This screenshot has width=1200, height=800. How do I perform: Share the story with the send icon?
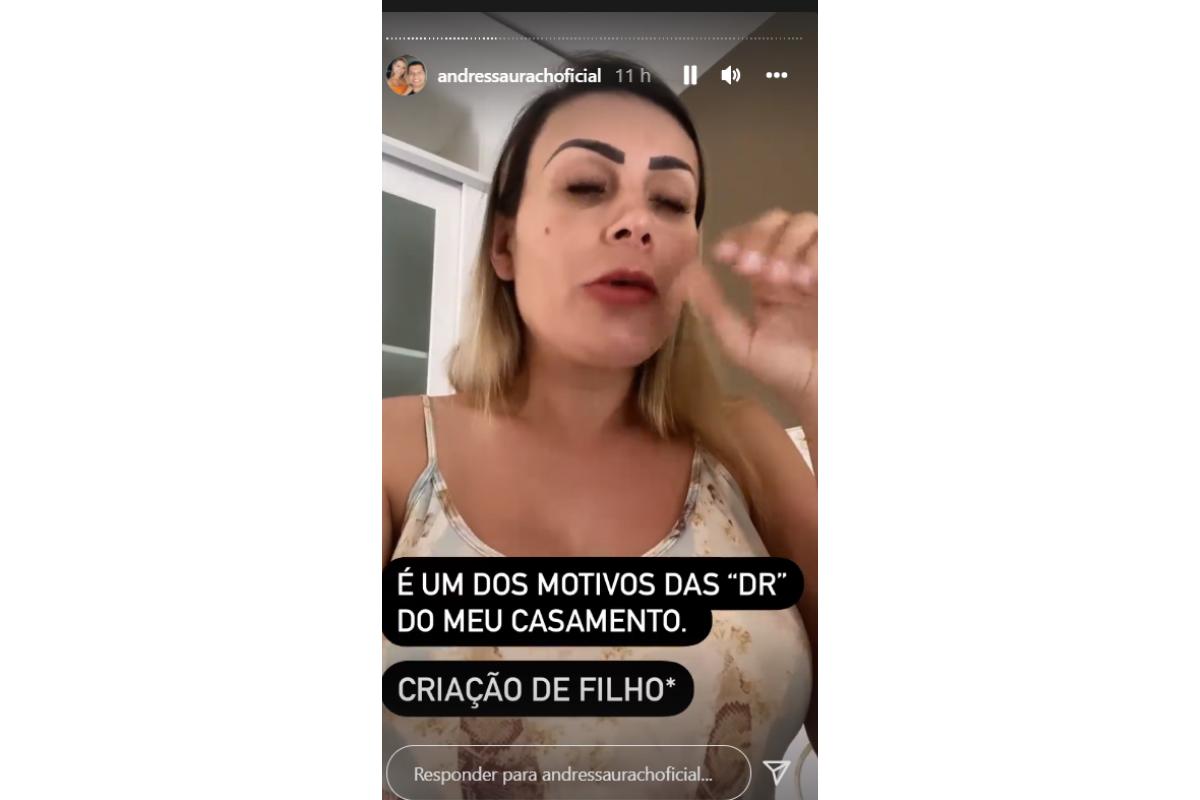point(776,771)
